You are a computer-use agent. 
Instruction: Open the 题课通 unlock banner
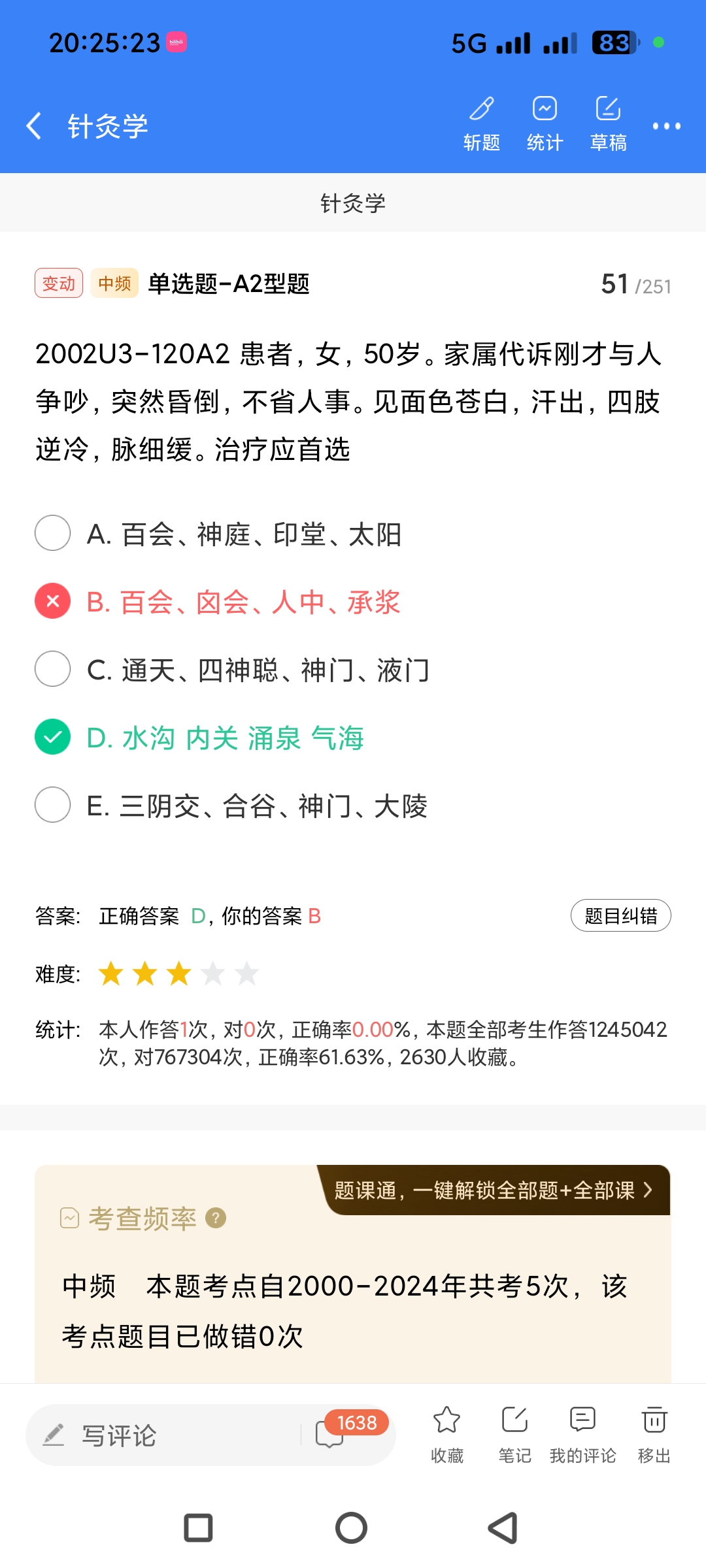(494, 1190)
